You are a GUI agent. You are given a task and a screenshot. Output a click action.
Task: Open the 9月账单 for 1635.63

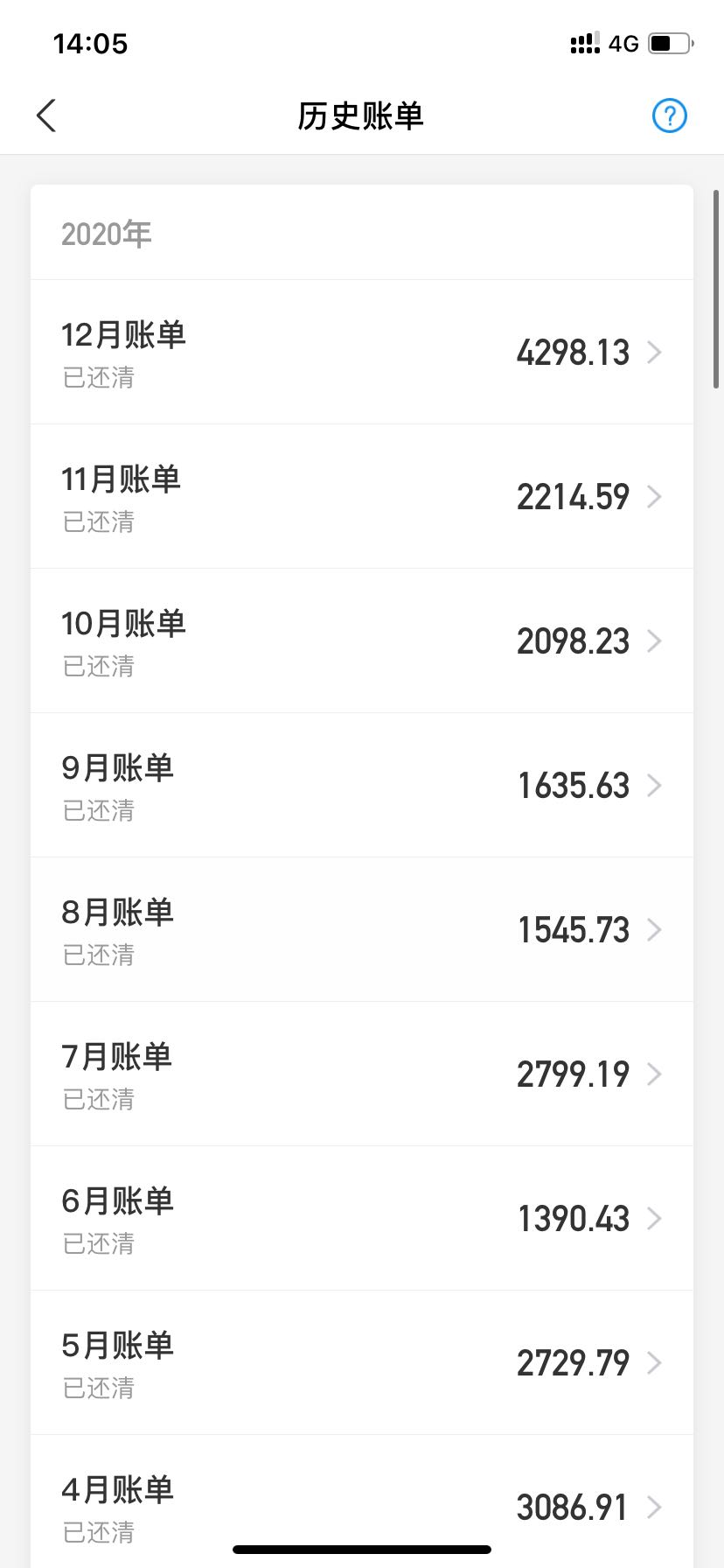pyautogui.click(x=362, y=786)
